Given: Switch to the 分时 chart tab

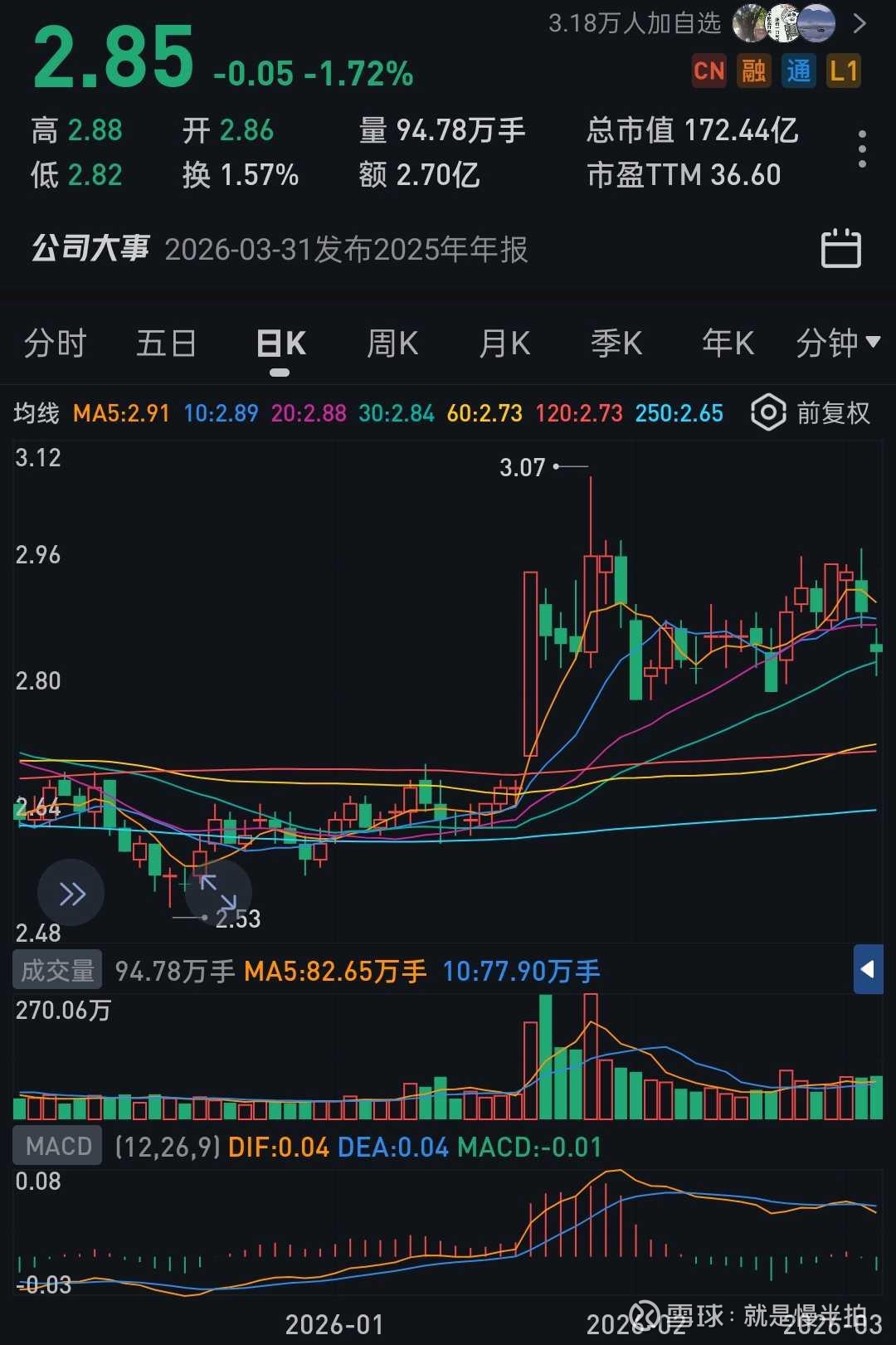Looking at the screenshot, I should tap(55, 343).
